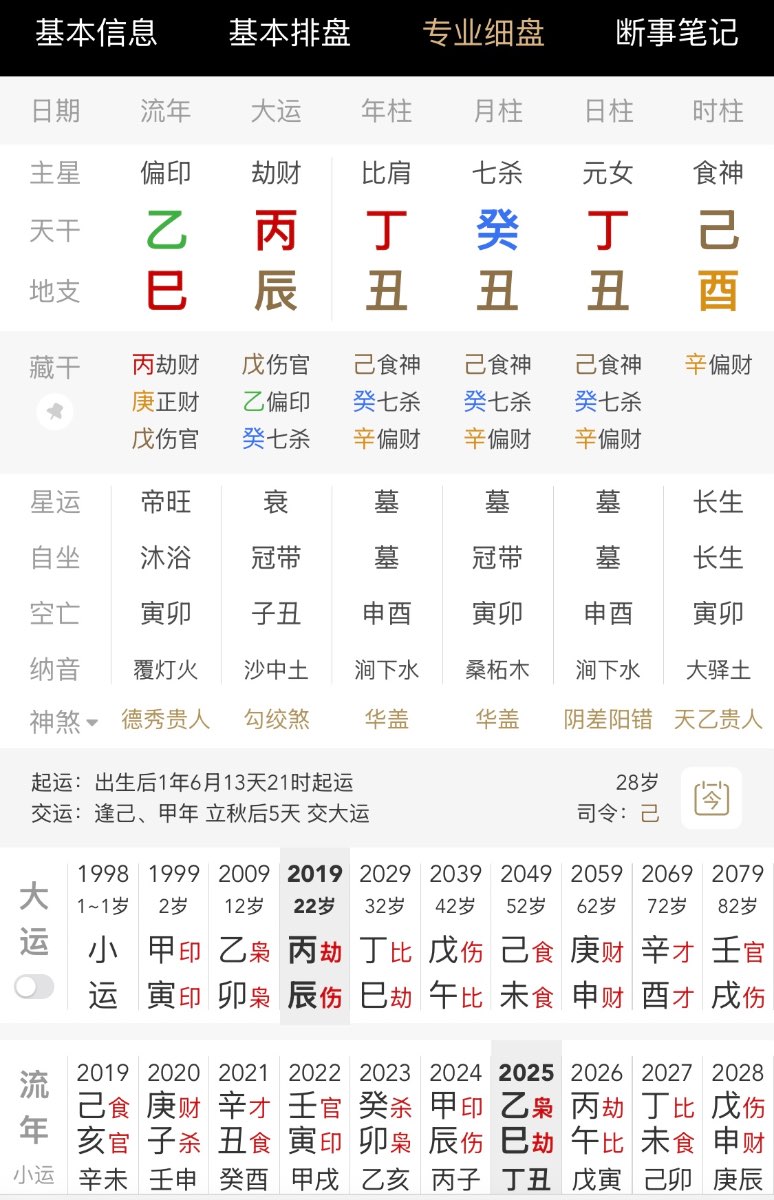The height and width of the screenshot is (1200, 774).
Task: Choose the 2028 戊申 流年
Action: [x=738, y=1127]
